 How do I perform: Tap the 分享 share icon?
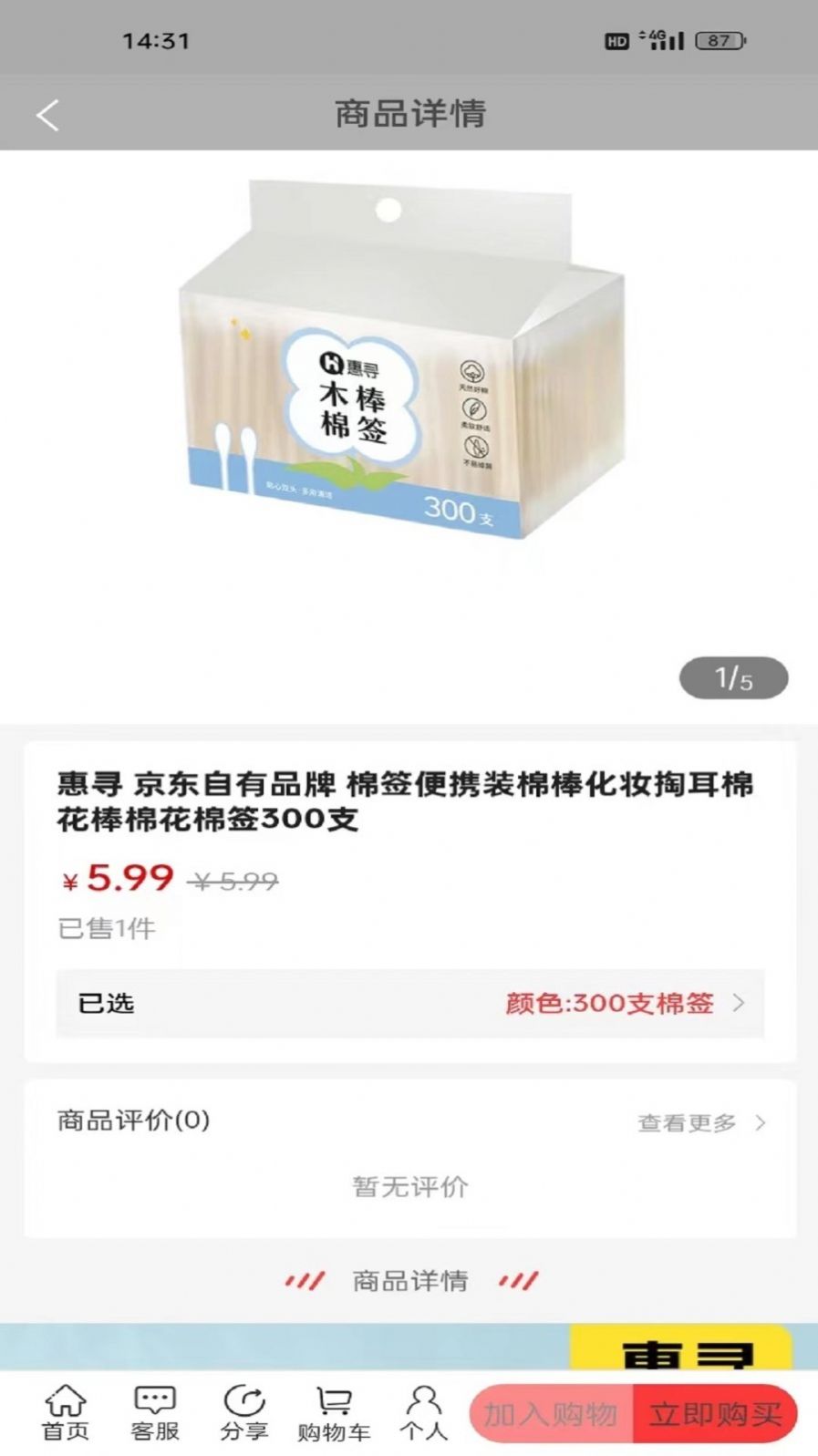tap(242, 1409)
